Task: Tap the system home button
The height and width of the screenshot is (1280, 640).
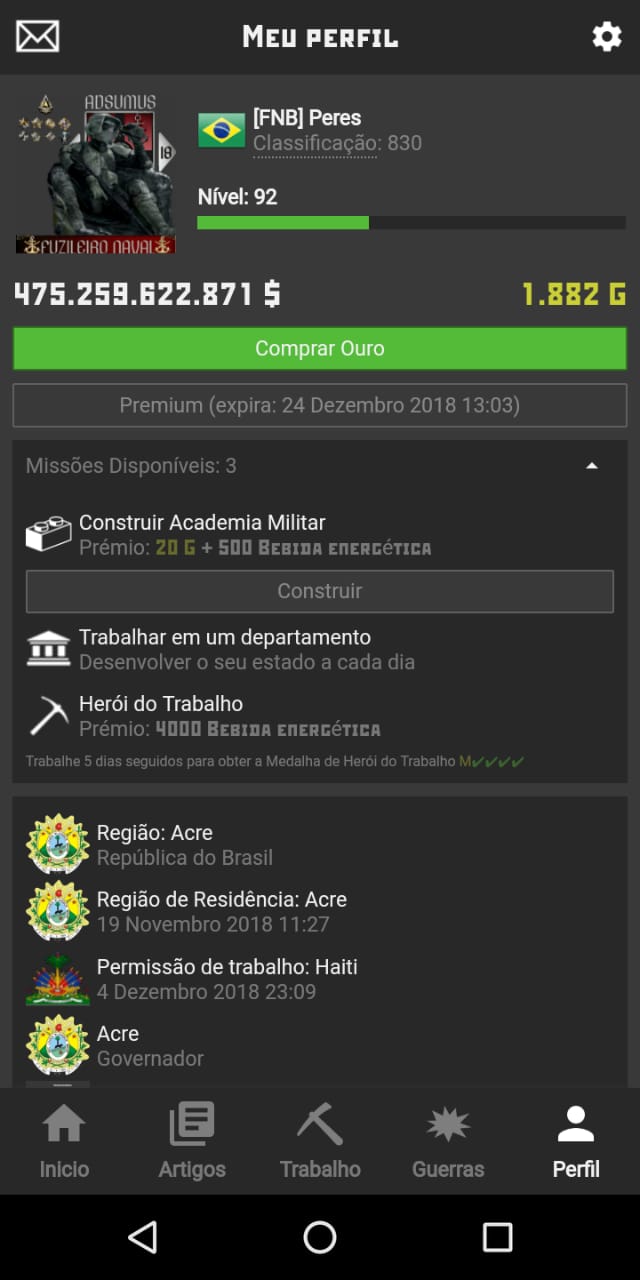Action: point(320,1237)
